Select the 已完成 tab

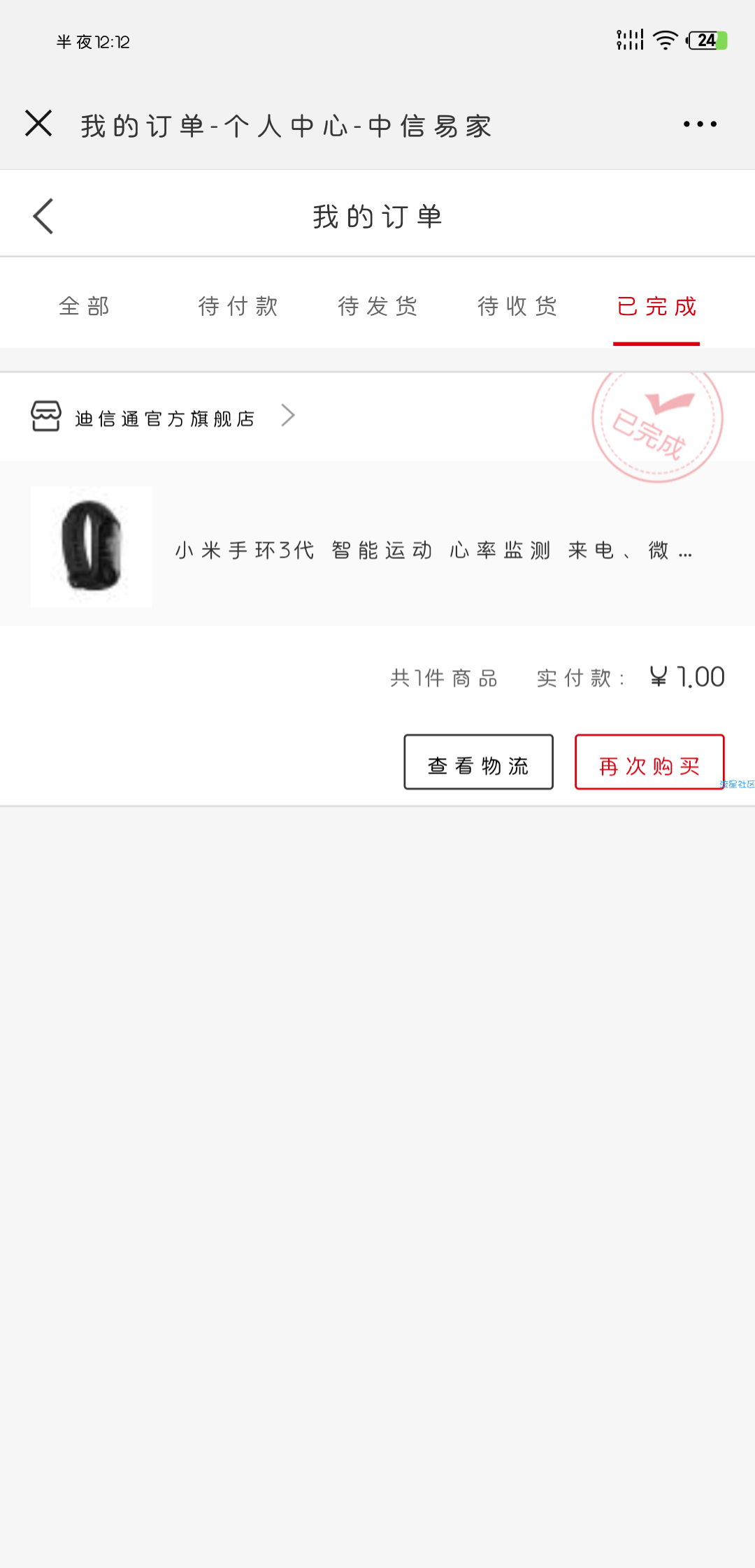[x=656, y=306]
